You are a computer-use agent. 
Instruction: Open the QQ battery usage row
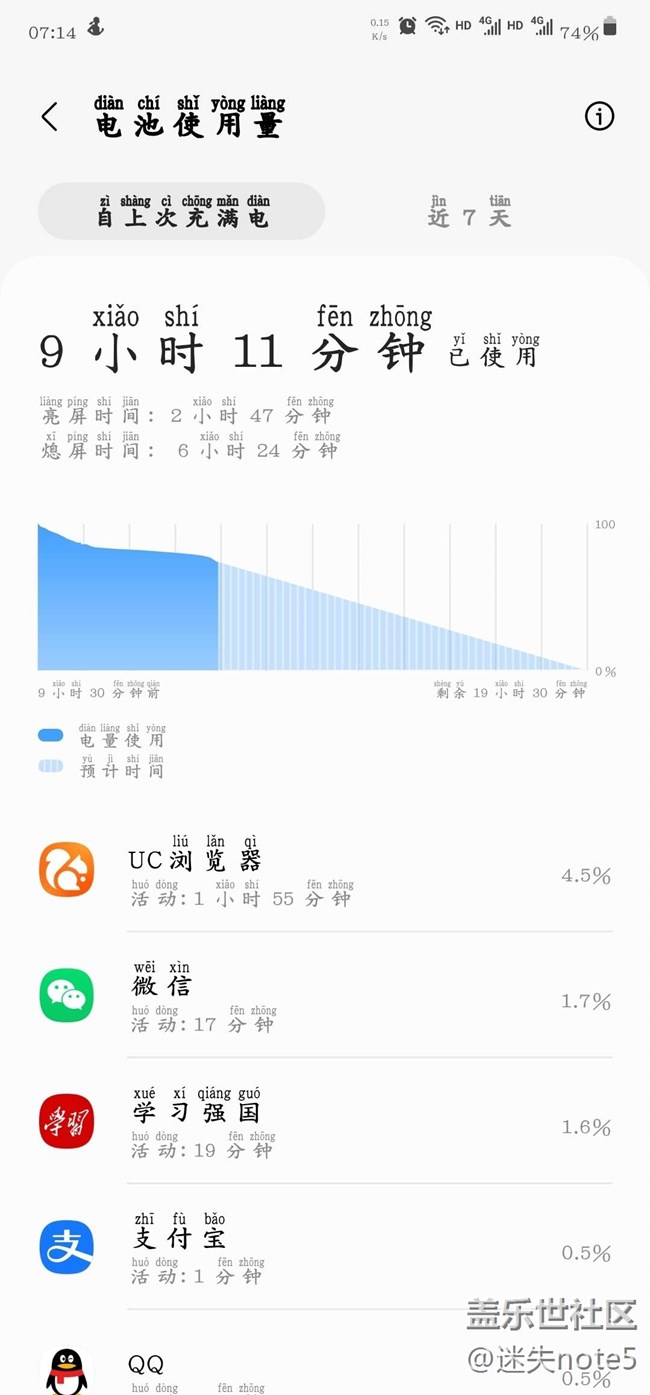point(325,1354)
